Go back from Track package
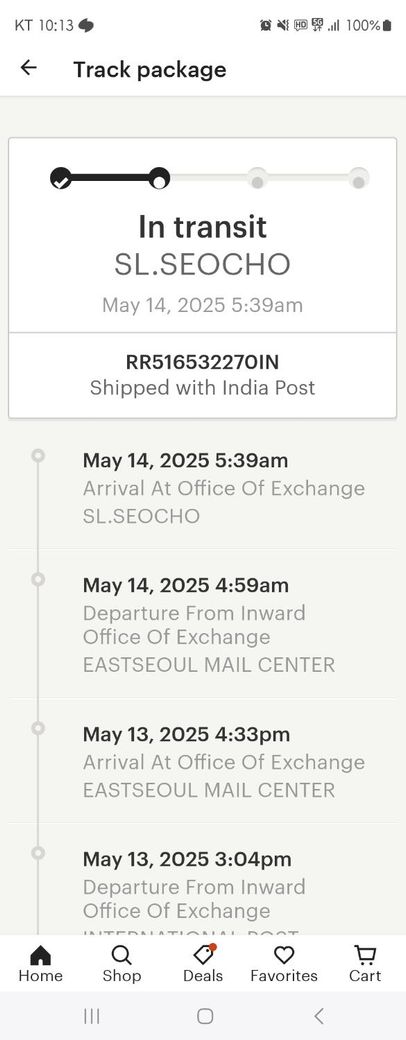The height and width of the screenshot is (1040, 406). 29,68
